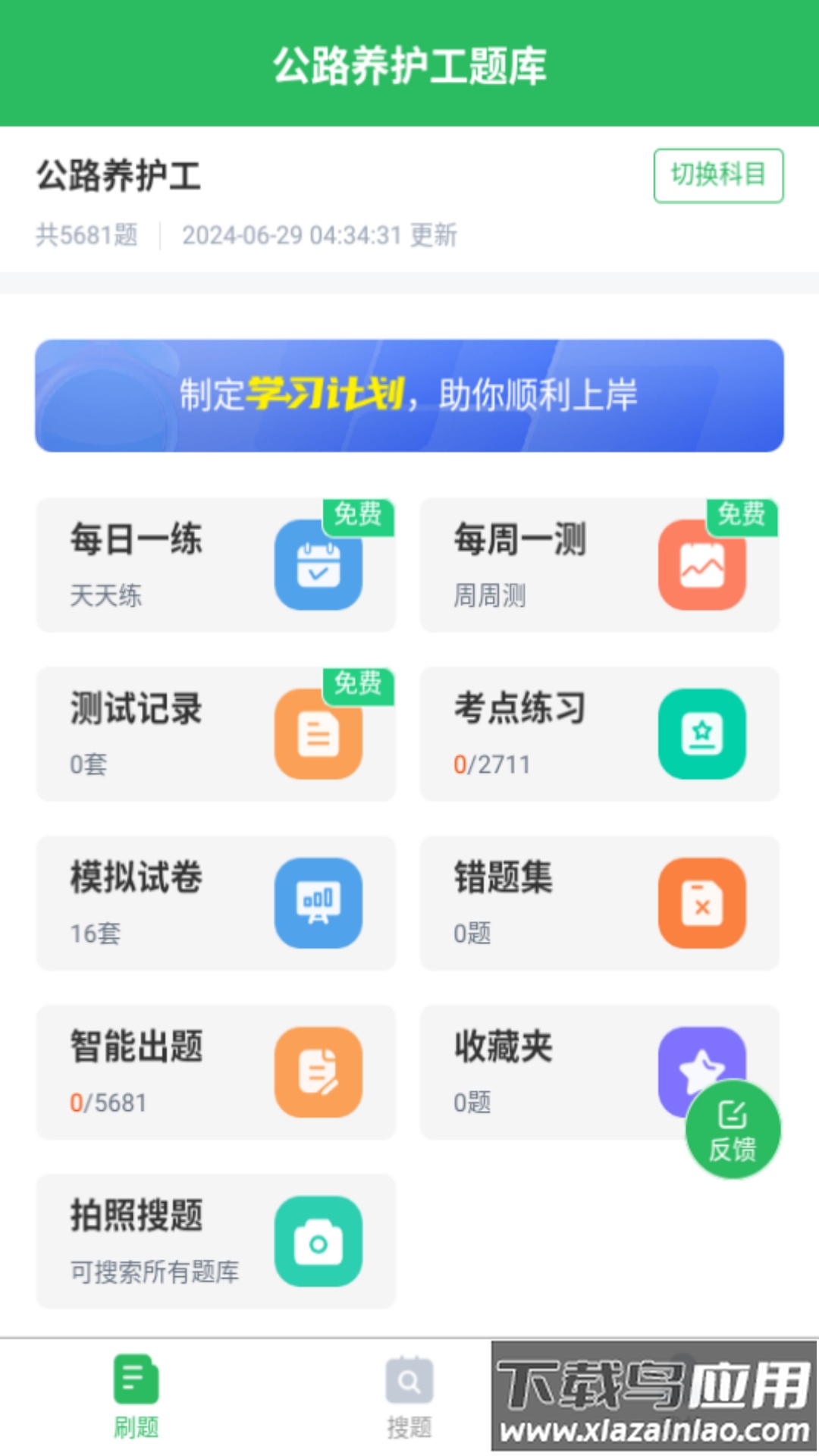Image resolution: width=819 pixels, height=1456 pixels.
Task: Select the 模拟试卷 presentation board icon
Action: pos(318,902)
